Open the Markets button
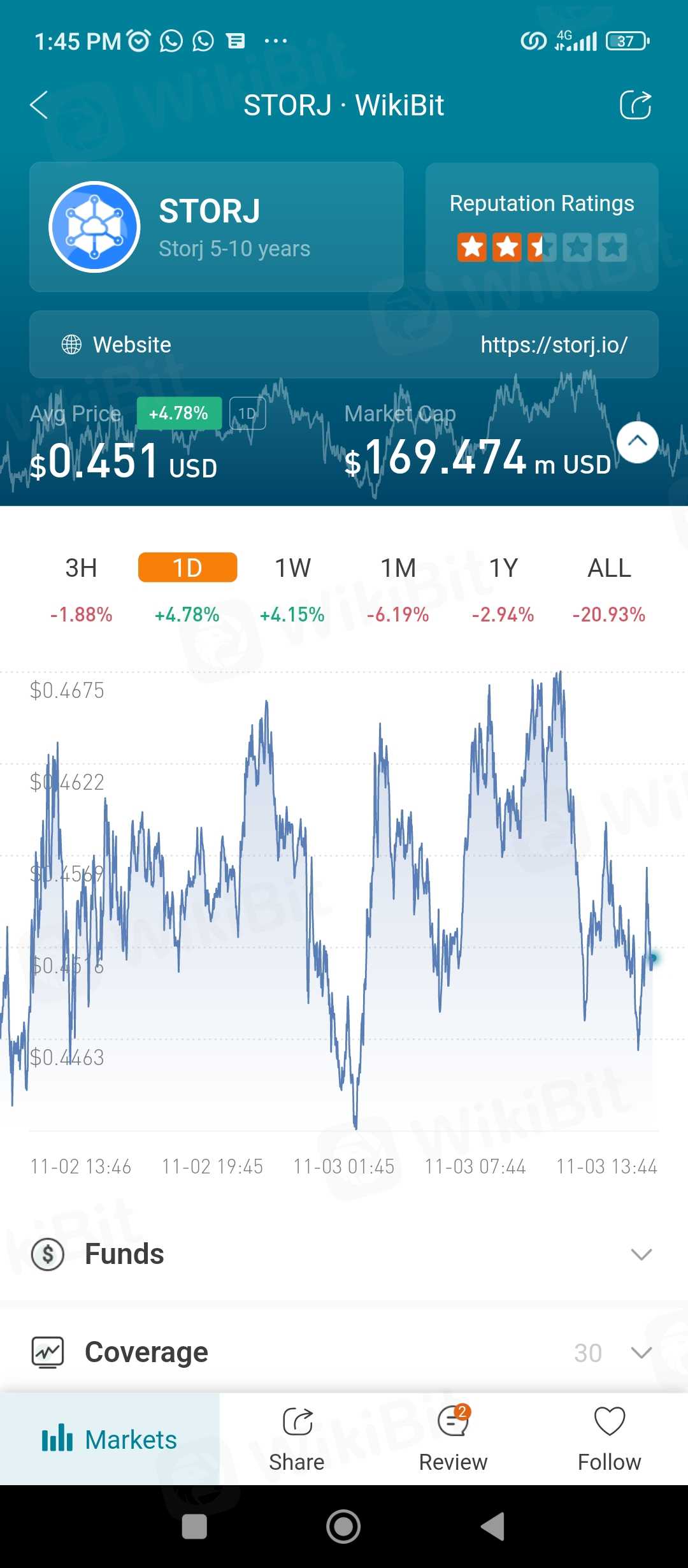Image resolution: width=688 pixels, height=1568 pixels. pyautogui.click(x=110, y=1439)
